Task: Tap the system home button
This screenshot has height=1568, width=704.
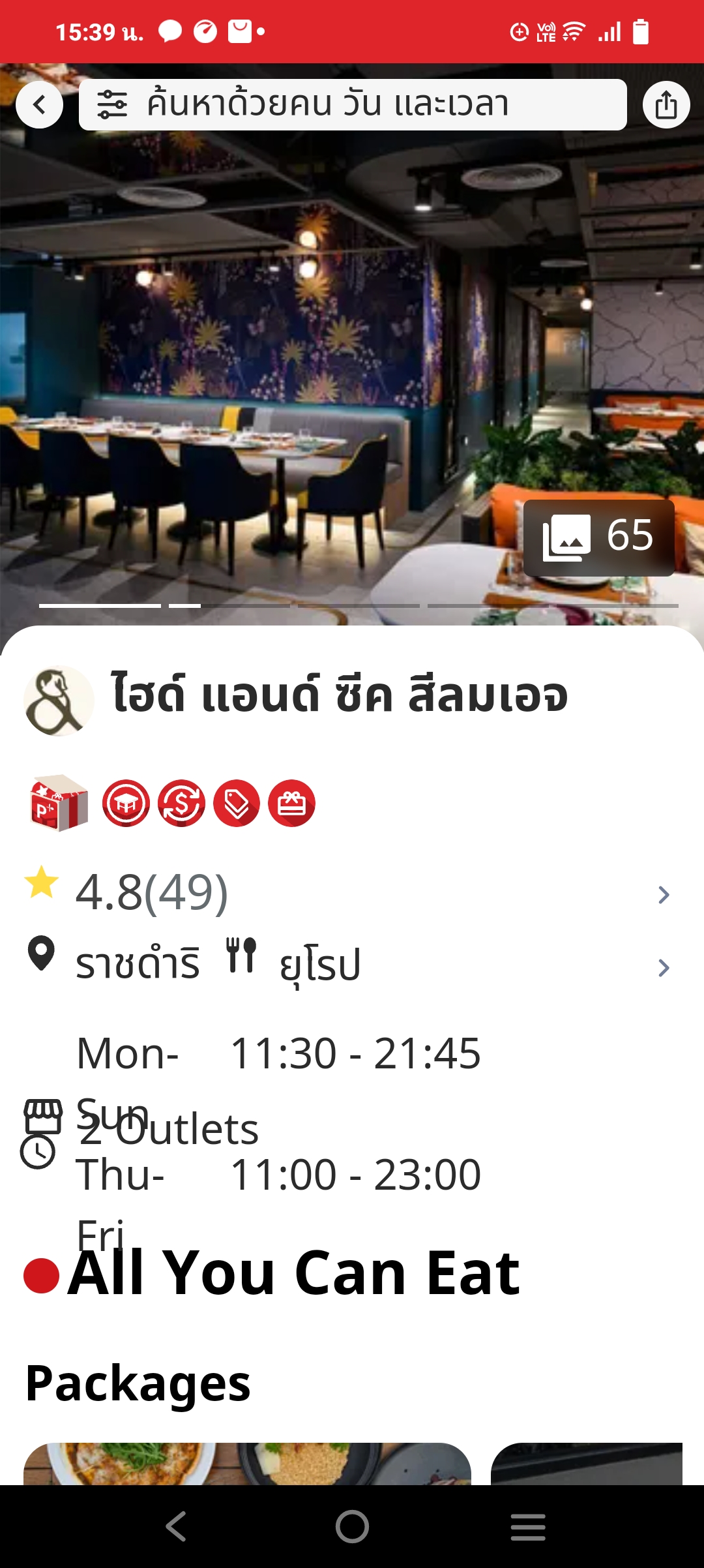Action: point(352,1526)
